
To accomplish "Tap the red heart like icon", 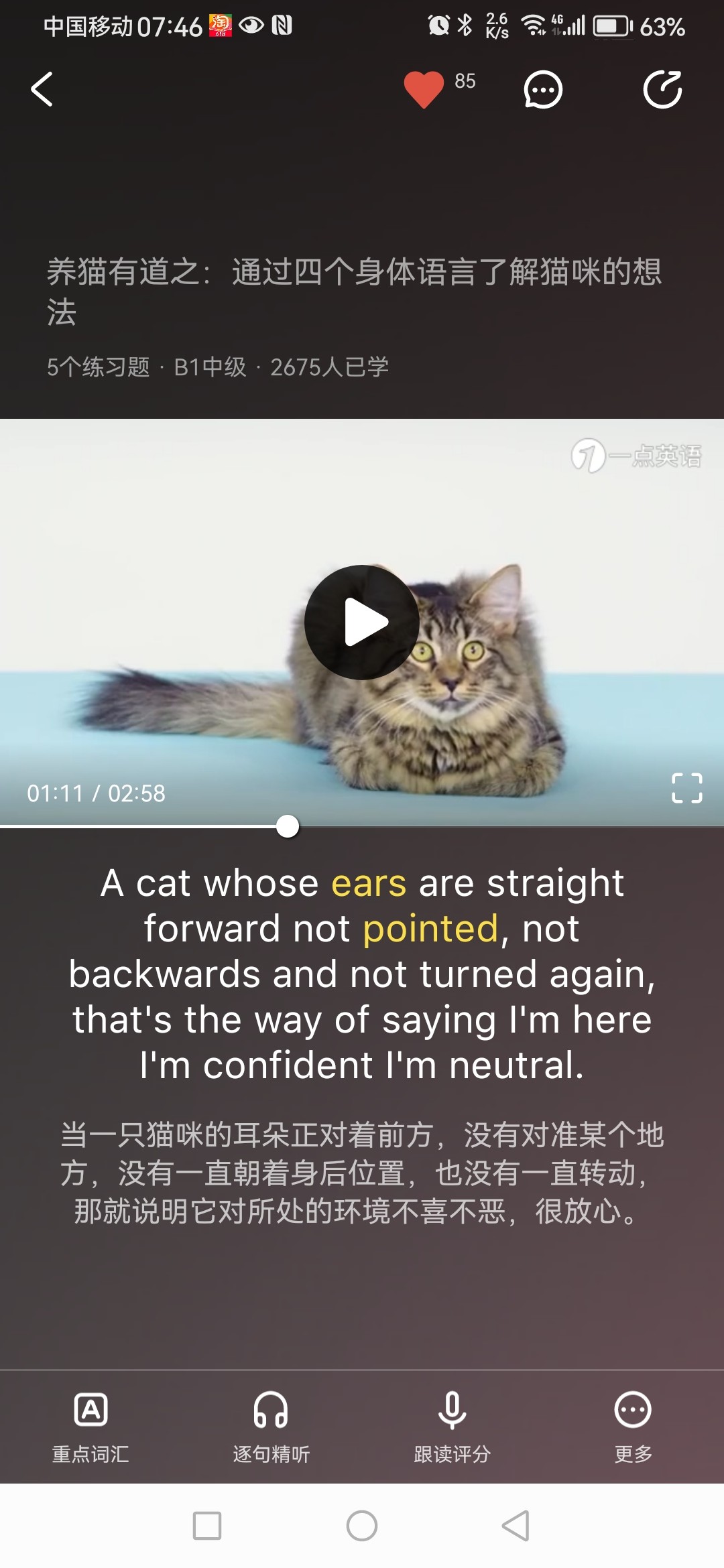I will click(424, 89).
